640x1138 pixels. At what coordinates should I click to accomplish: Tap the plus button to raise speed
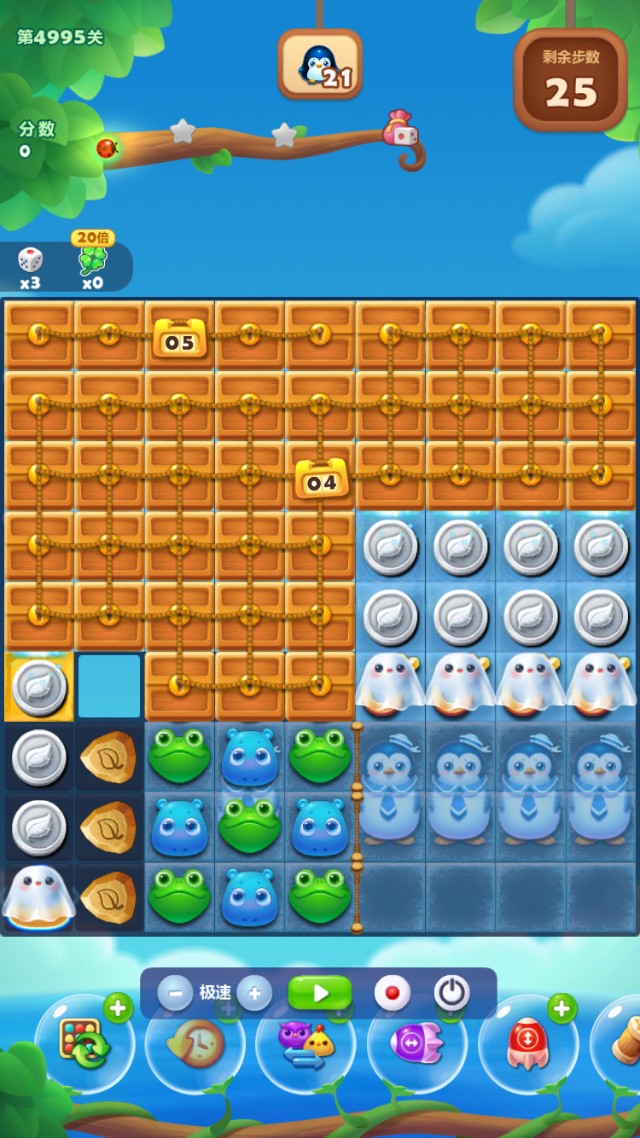(254, 993)
